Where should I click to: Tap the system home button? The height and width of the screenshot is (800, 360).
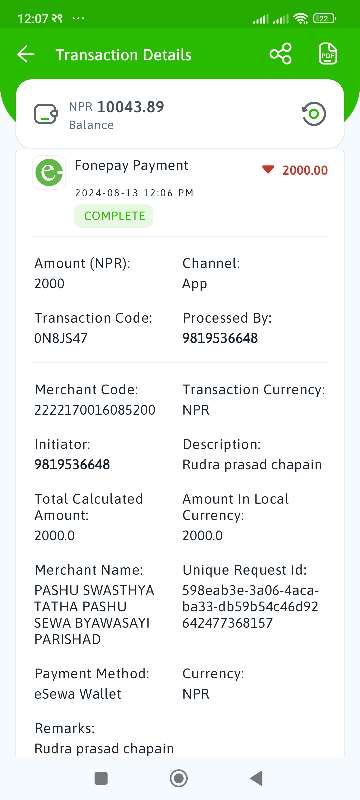[x=178, y=778]
